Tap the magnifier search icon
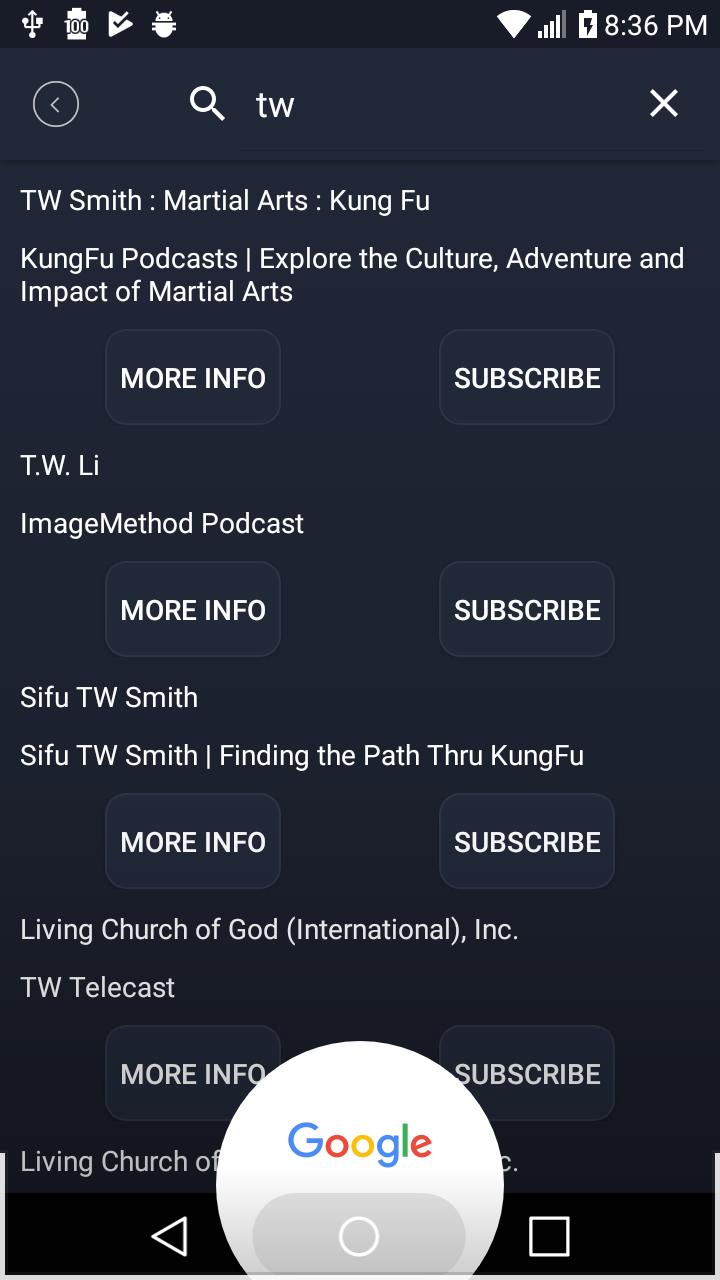The height and width of the screenshot is (1280, 720). 207,103
